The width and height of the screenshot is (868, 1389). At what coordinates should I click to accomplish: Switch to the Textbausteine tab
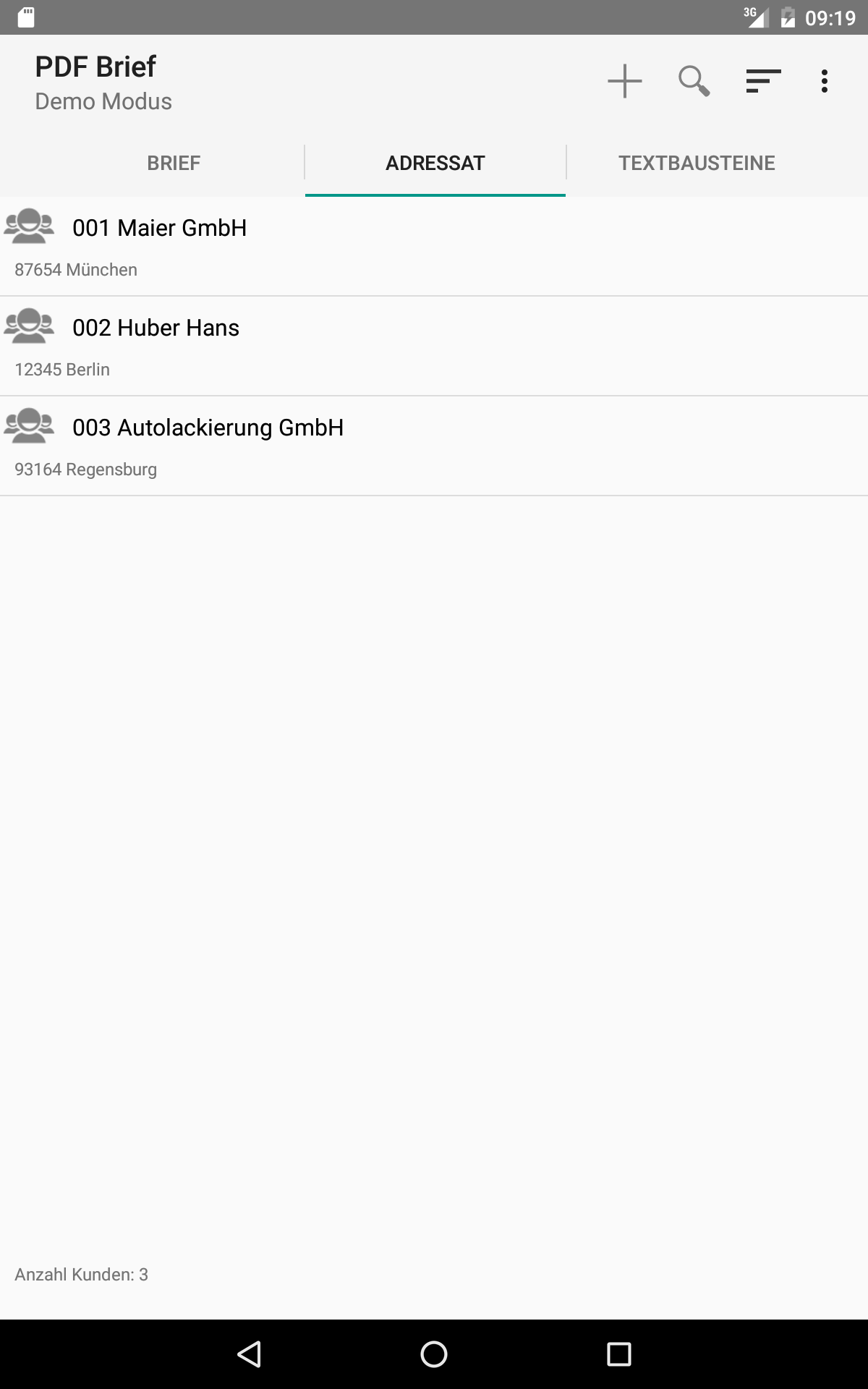(696, 163)
